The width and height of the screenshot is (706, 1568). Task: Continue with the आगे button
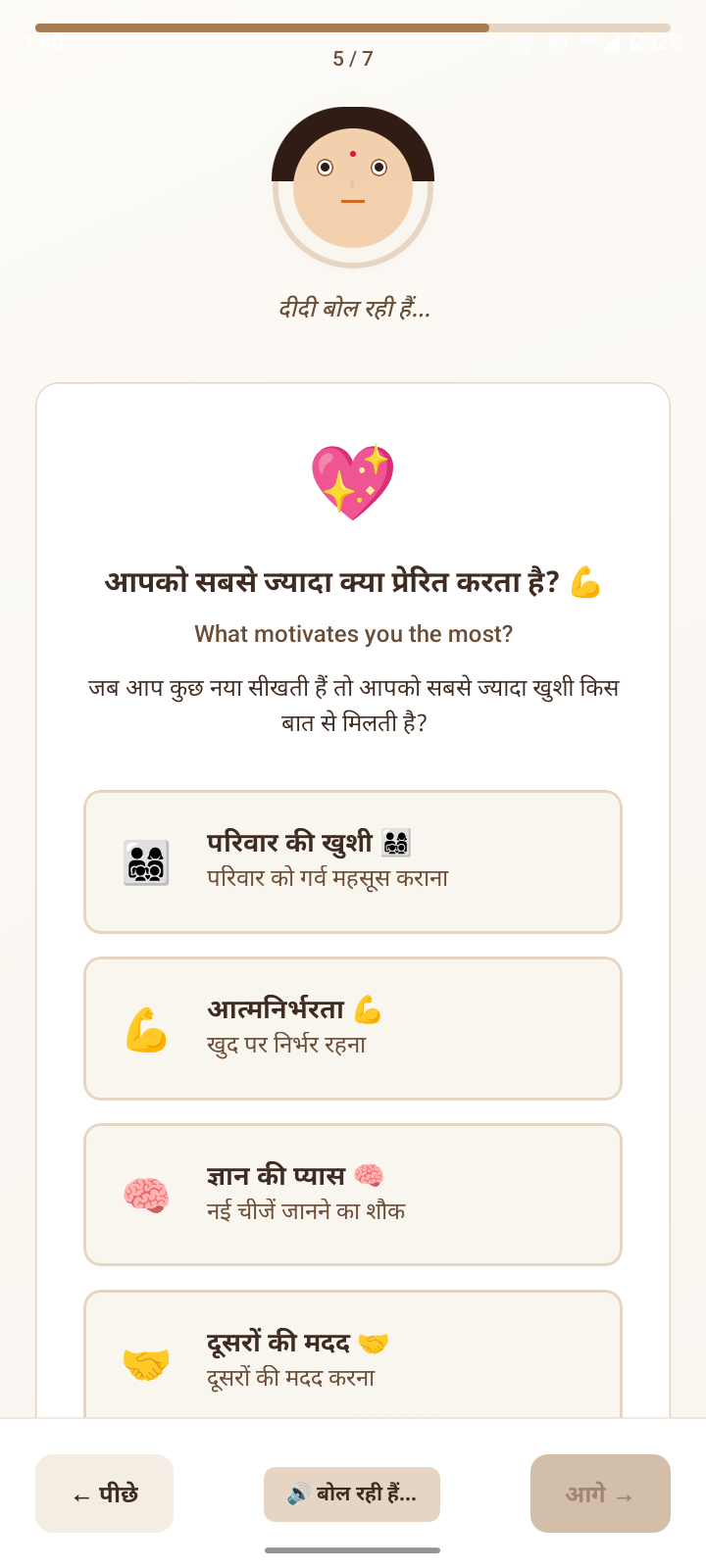click(x=600, y=1494)
